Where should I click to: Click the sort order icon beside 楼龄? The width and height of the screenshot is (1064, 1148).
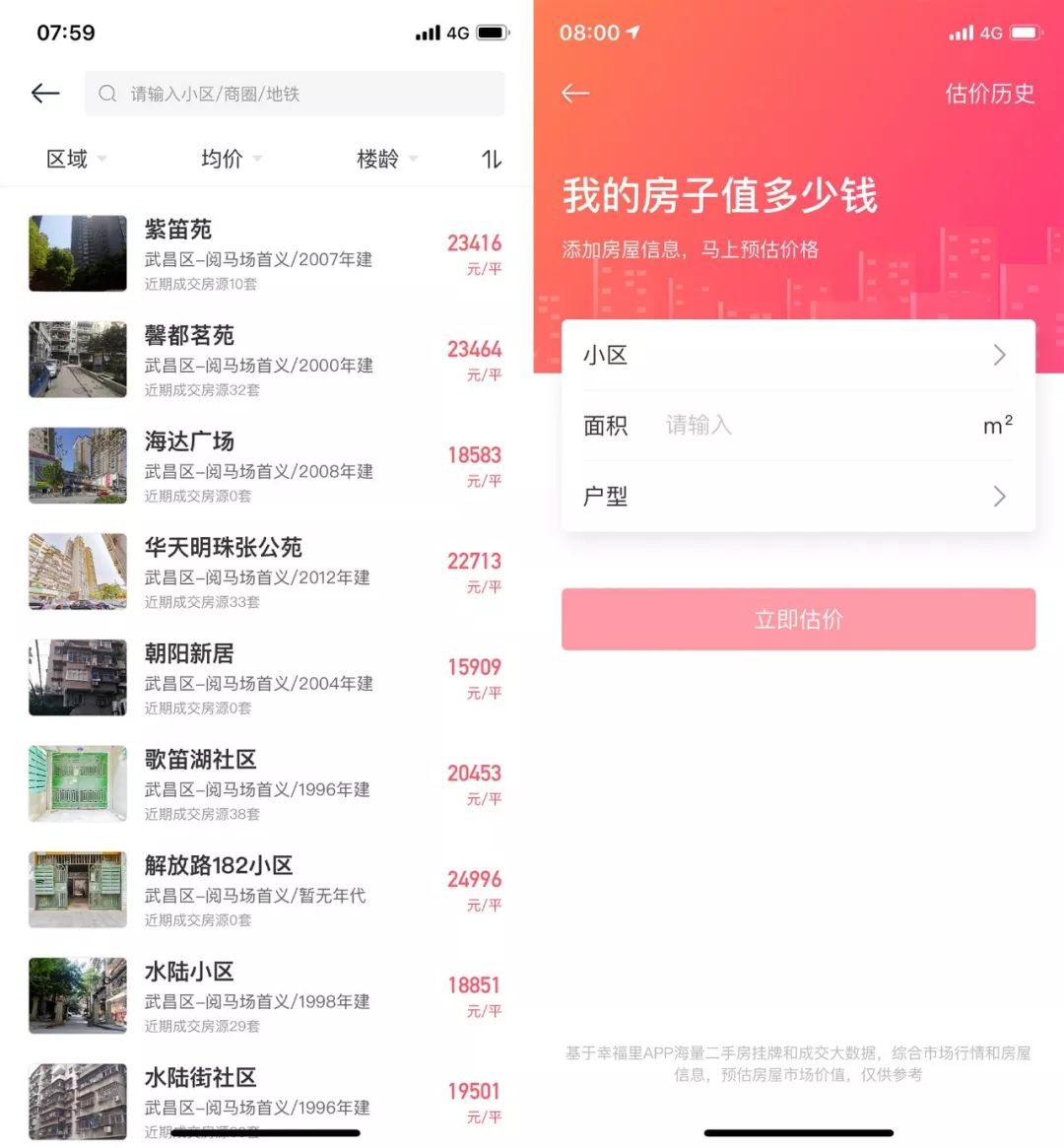click(x=491, y=159)
